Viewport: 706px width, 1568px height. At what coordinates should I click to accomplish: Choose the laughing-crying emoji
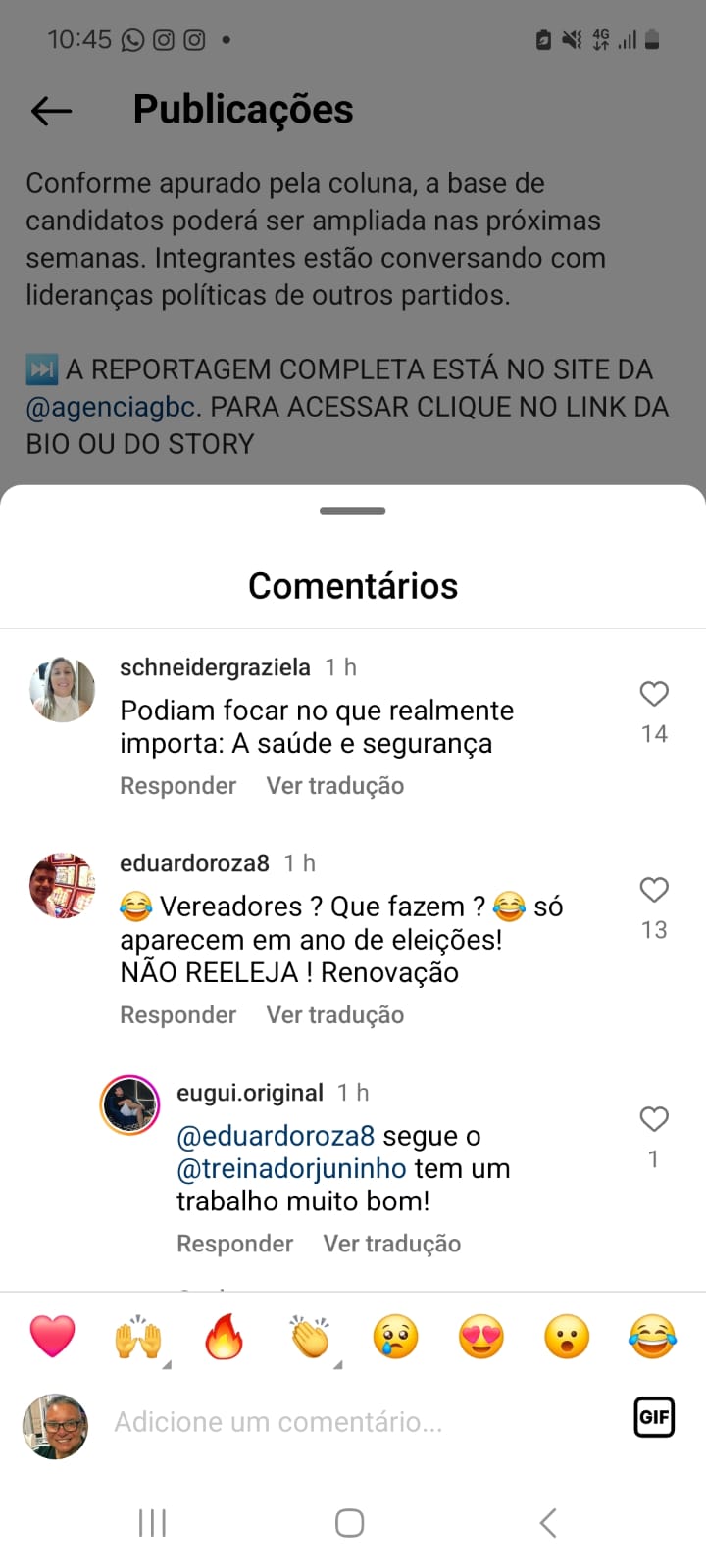653,1337
